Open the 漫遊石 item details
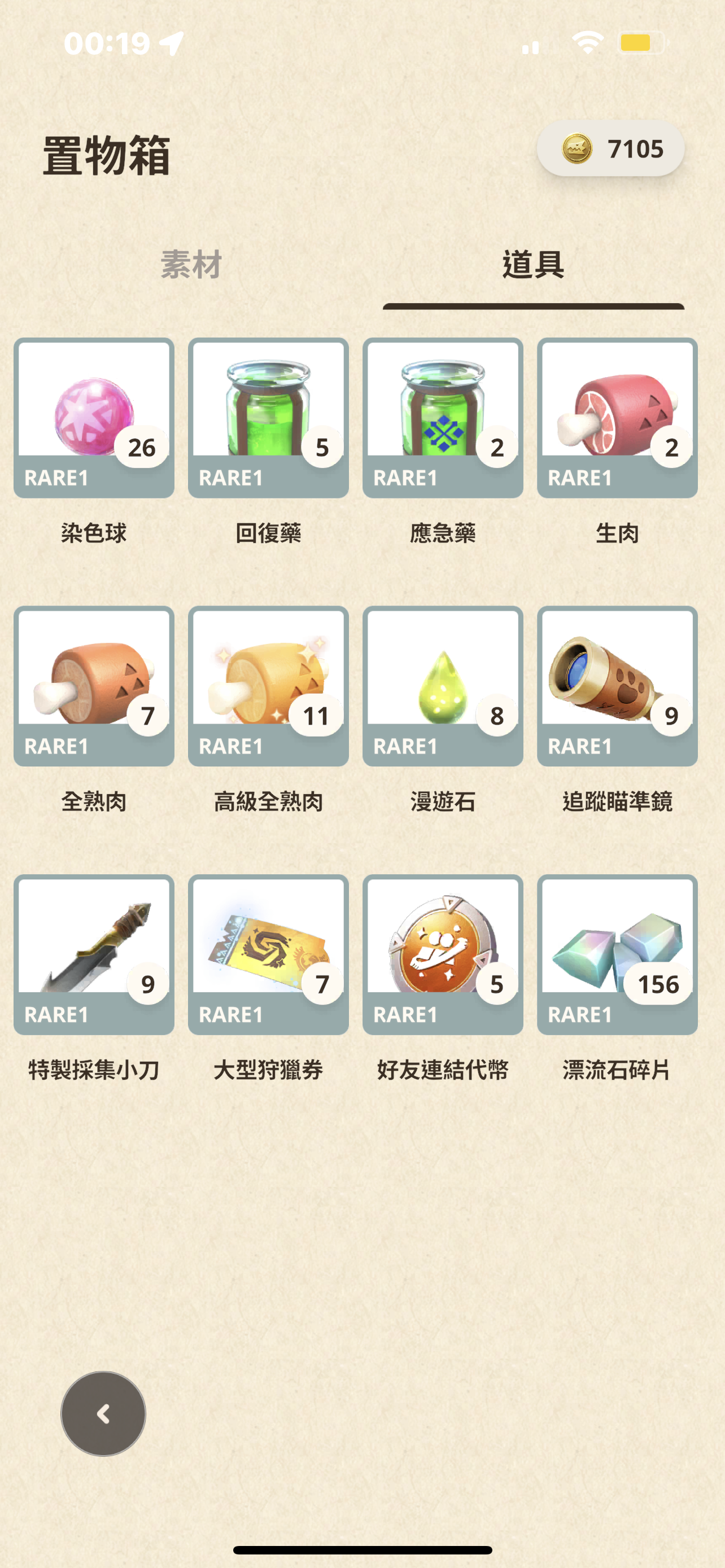725x1568 pixels. click(x=443, y=686)
